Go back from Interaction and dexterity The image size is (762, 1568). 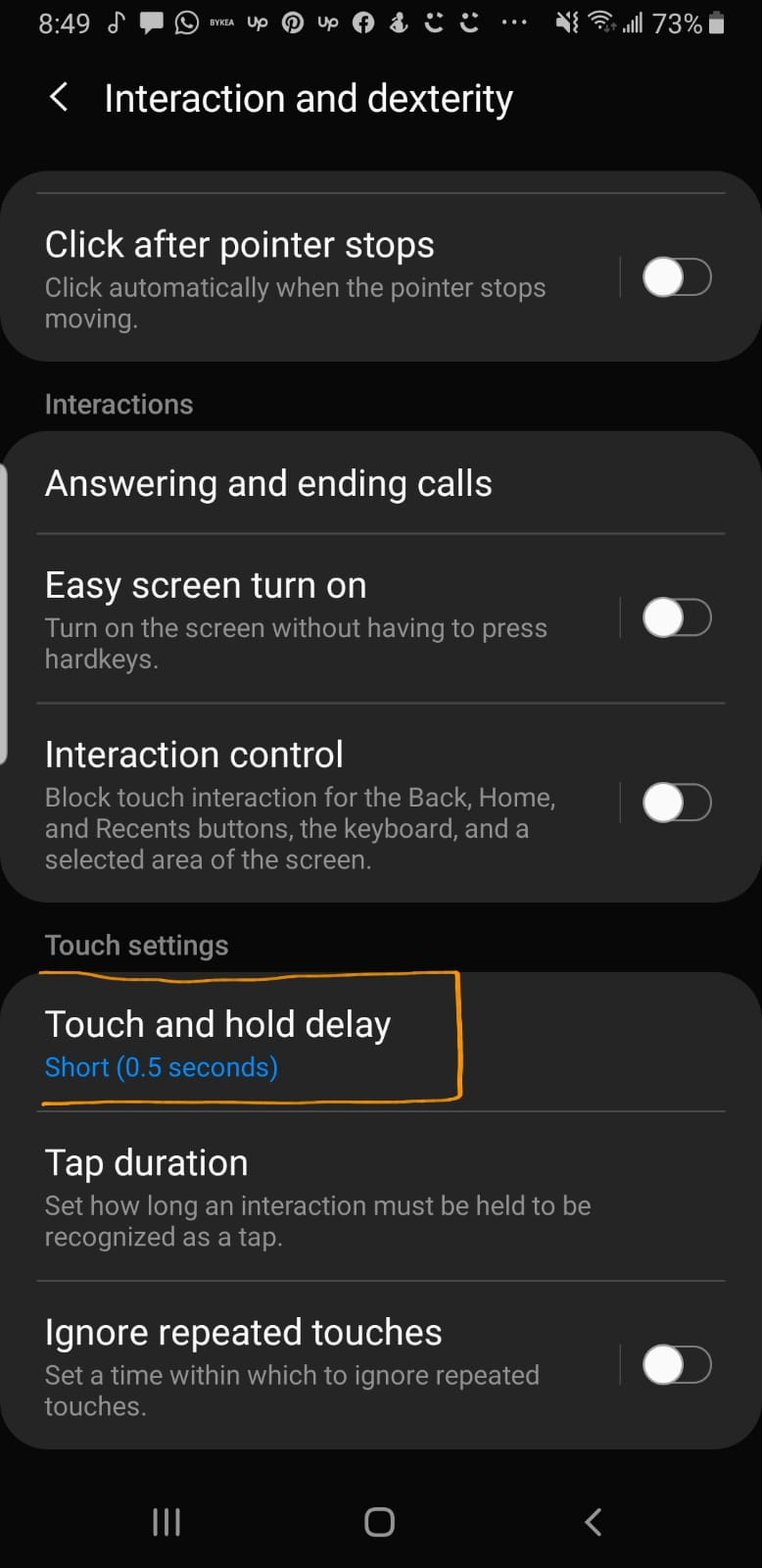point(59,98)
